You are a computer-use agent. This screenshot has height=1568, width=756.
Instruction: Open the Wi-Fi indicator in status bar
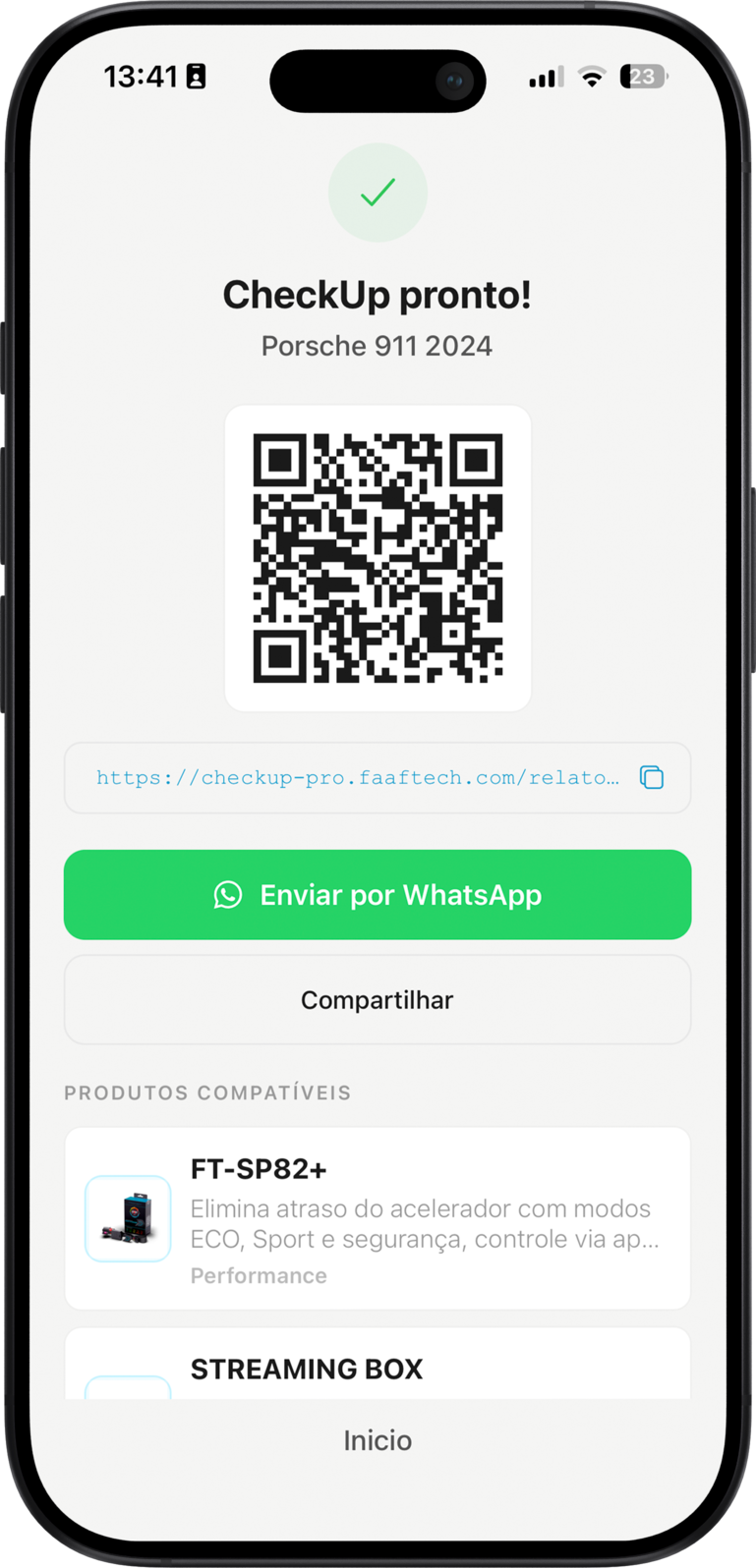[x=592, y=77]
